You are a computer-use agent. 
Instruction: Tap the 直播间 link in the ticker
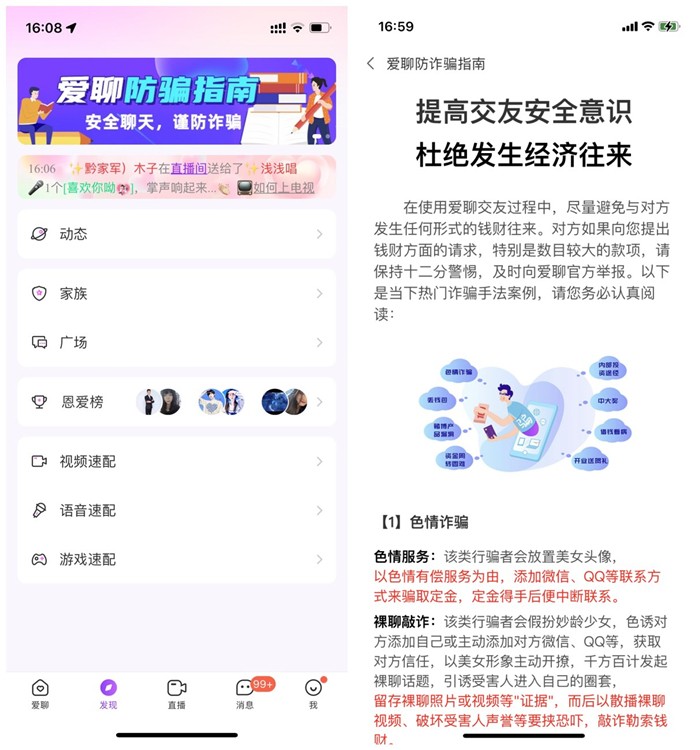tap(187, 169)
